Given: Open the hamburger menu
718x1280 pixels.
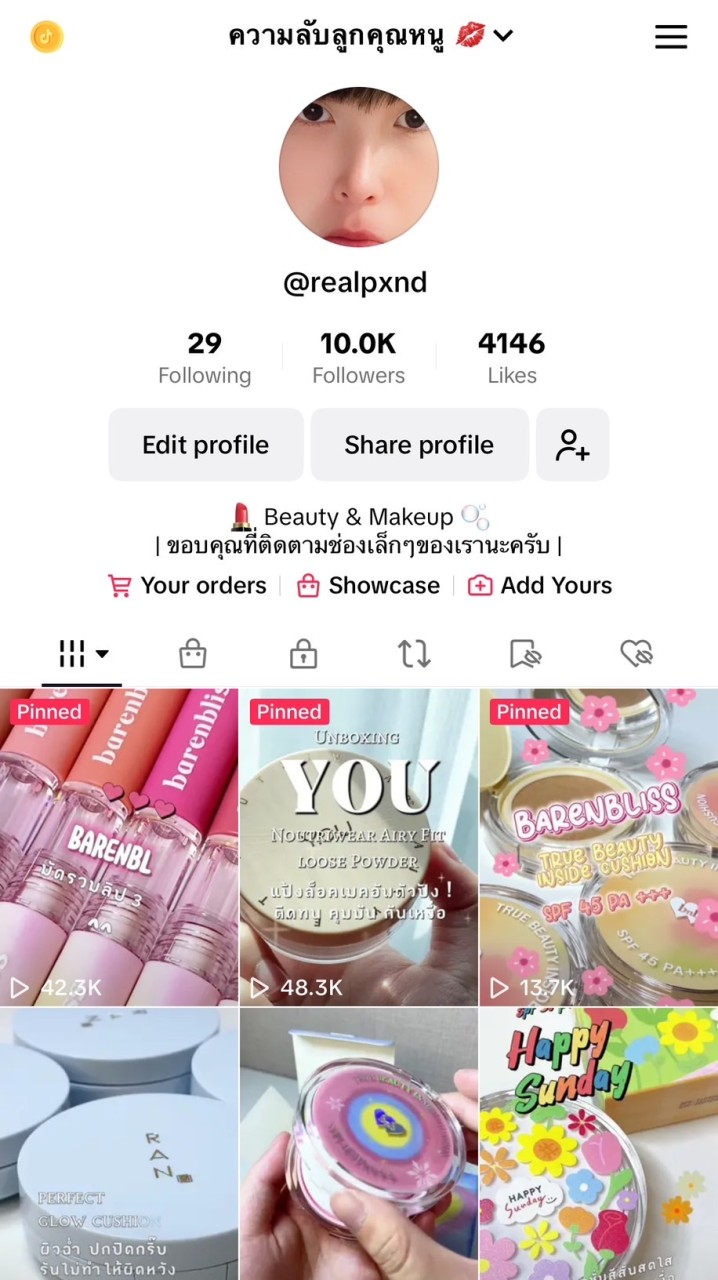Looking at the screenshot, I should pyautogui.click(x=670, y=37).
